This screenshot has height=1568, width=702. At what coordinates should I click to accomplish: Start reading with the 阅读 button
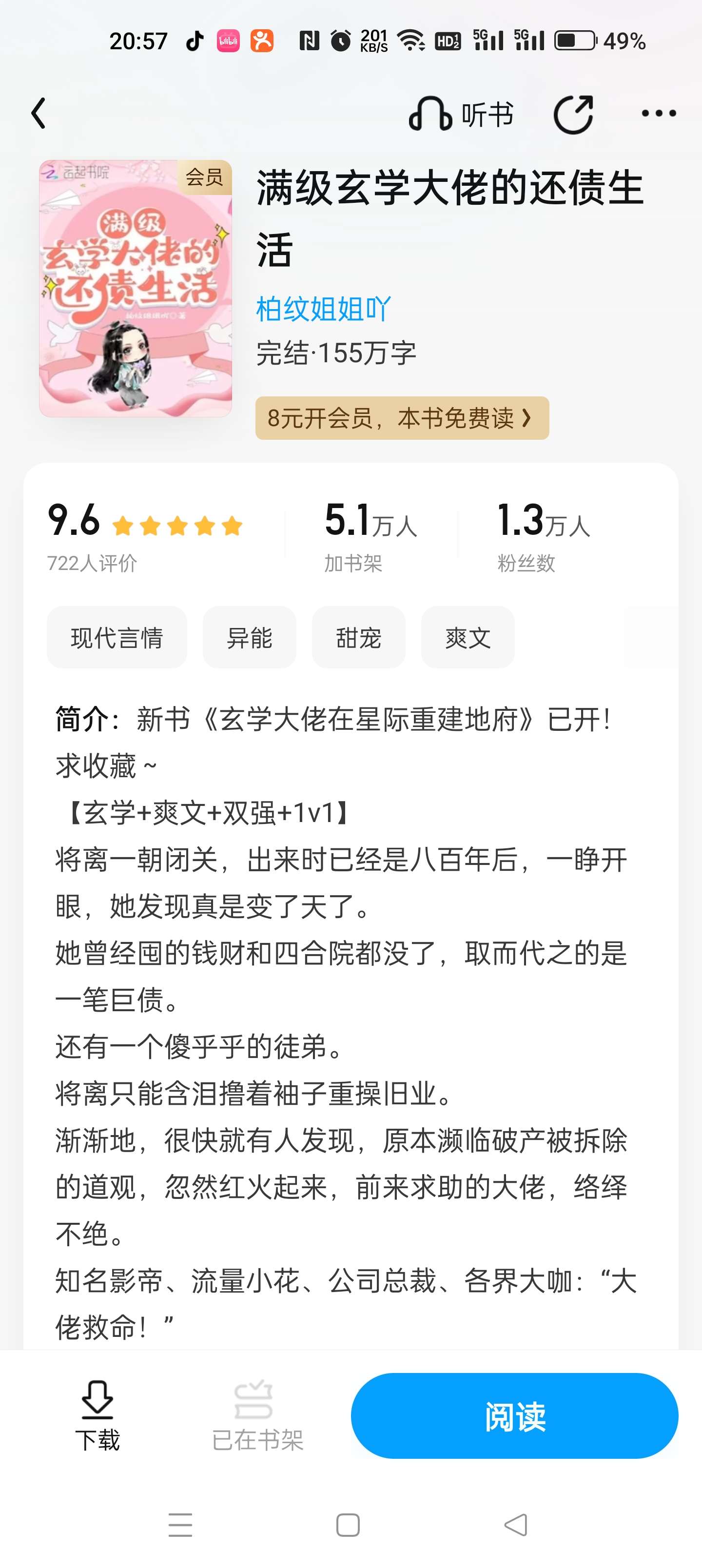click(x=514, y=1416)
